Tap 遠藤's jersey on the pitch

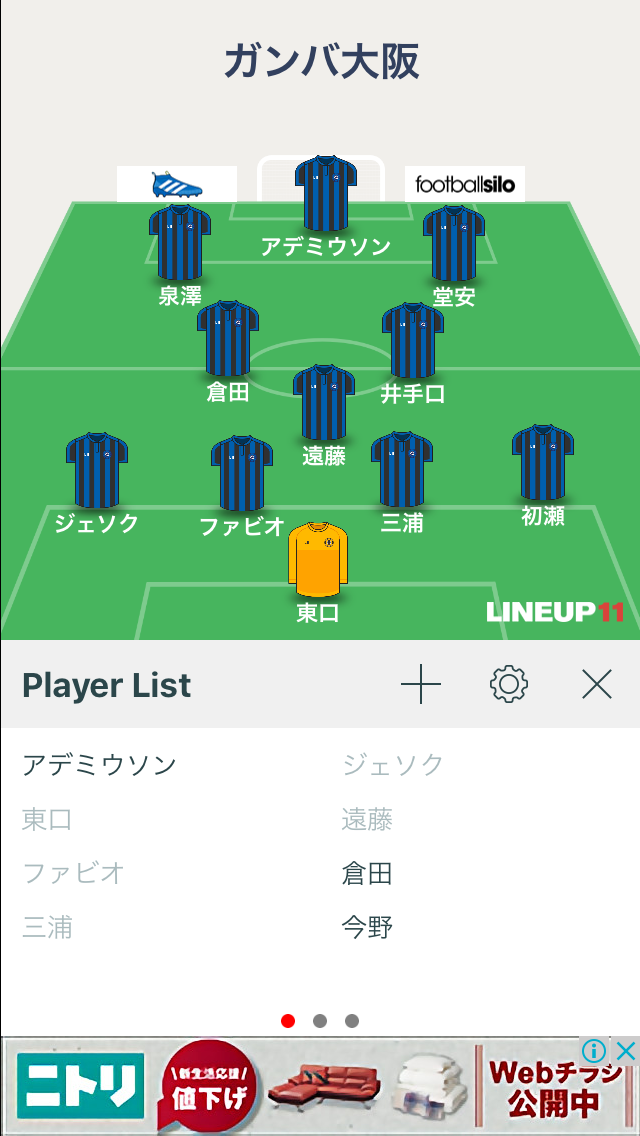[323, 403]
